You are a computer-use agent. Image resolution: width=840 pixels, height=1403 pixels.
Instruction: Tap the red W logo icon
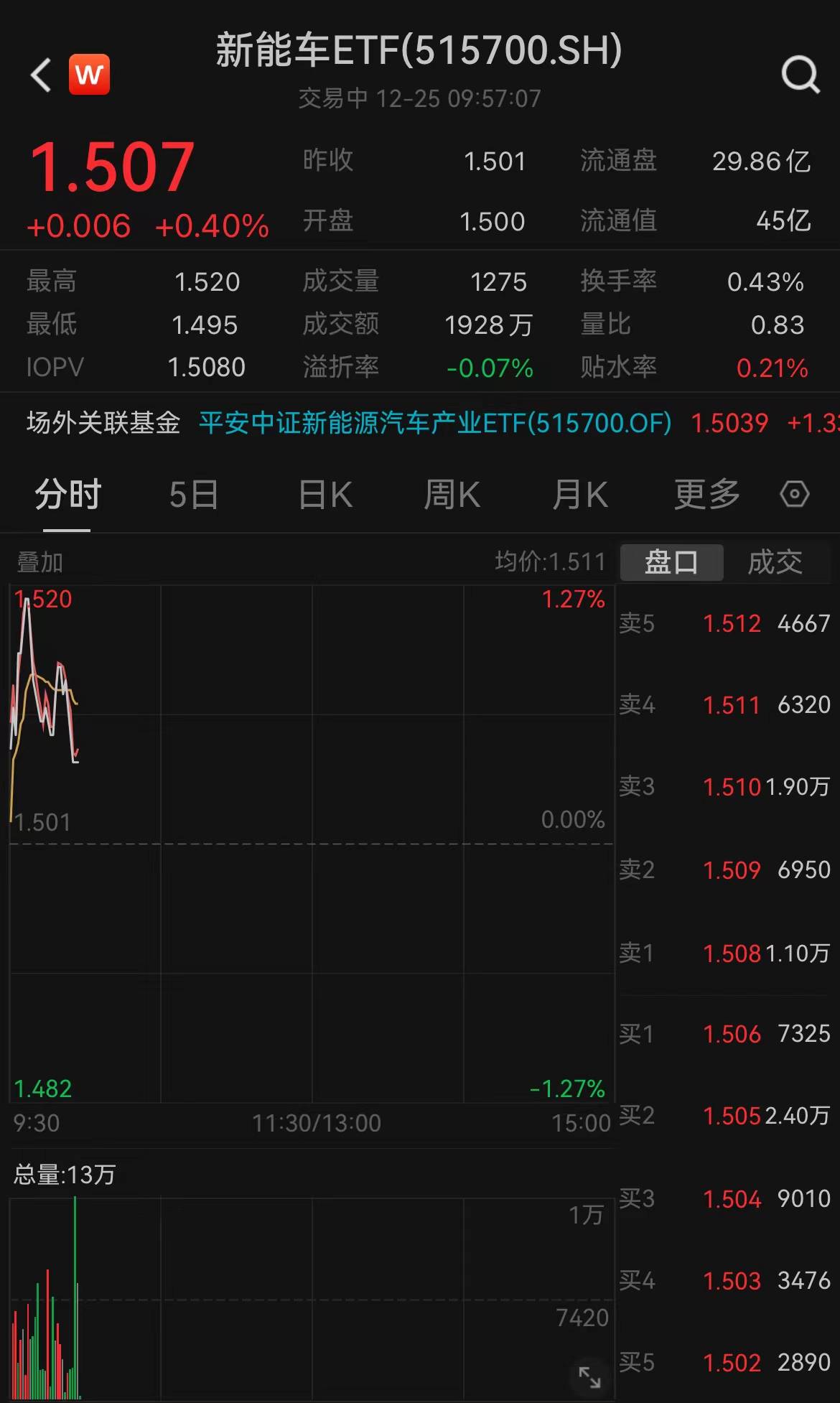pos(89,75)
